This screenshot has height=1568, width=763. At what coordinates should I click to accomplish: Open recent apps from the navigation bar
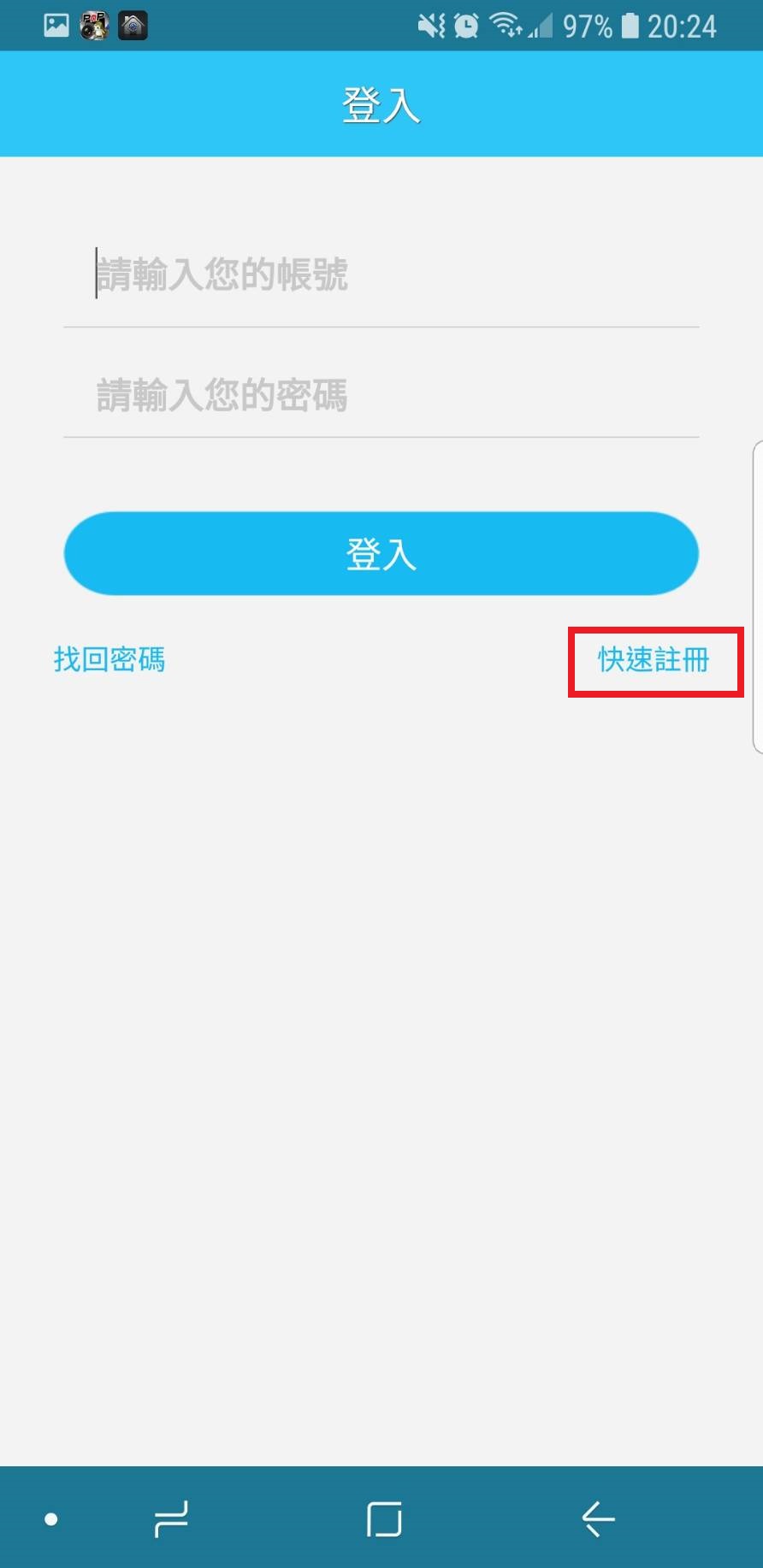(x=171, y=1519)
